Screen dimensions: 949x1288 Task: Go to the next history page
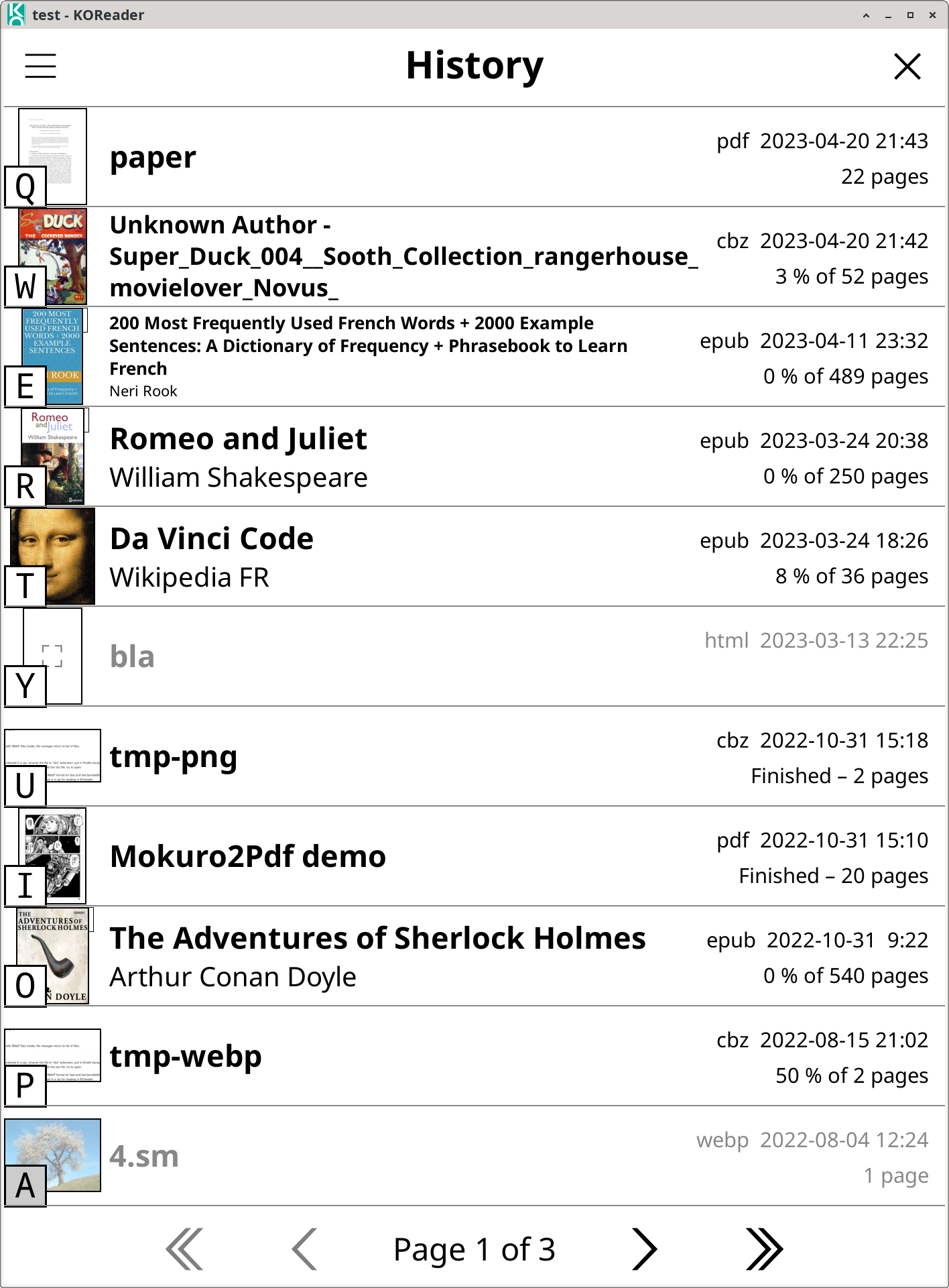pyautogui.click(x=644, y=1249)
